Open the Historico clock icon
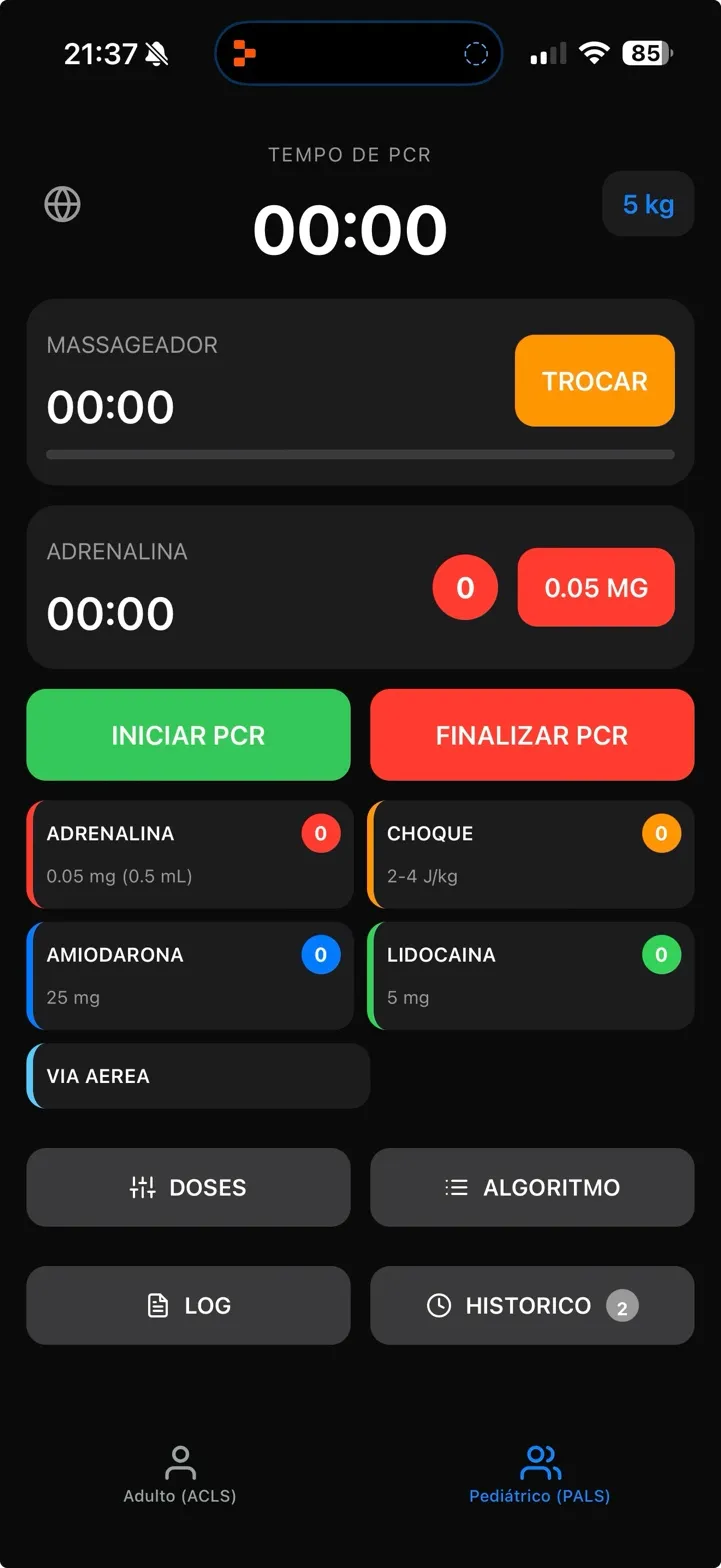Viewport: 721px width, 1568px height. [x=438, y=1305]
